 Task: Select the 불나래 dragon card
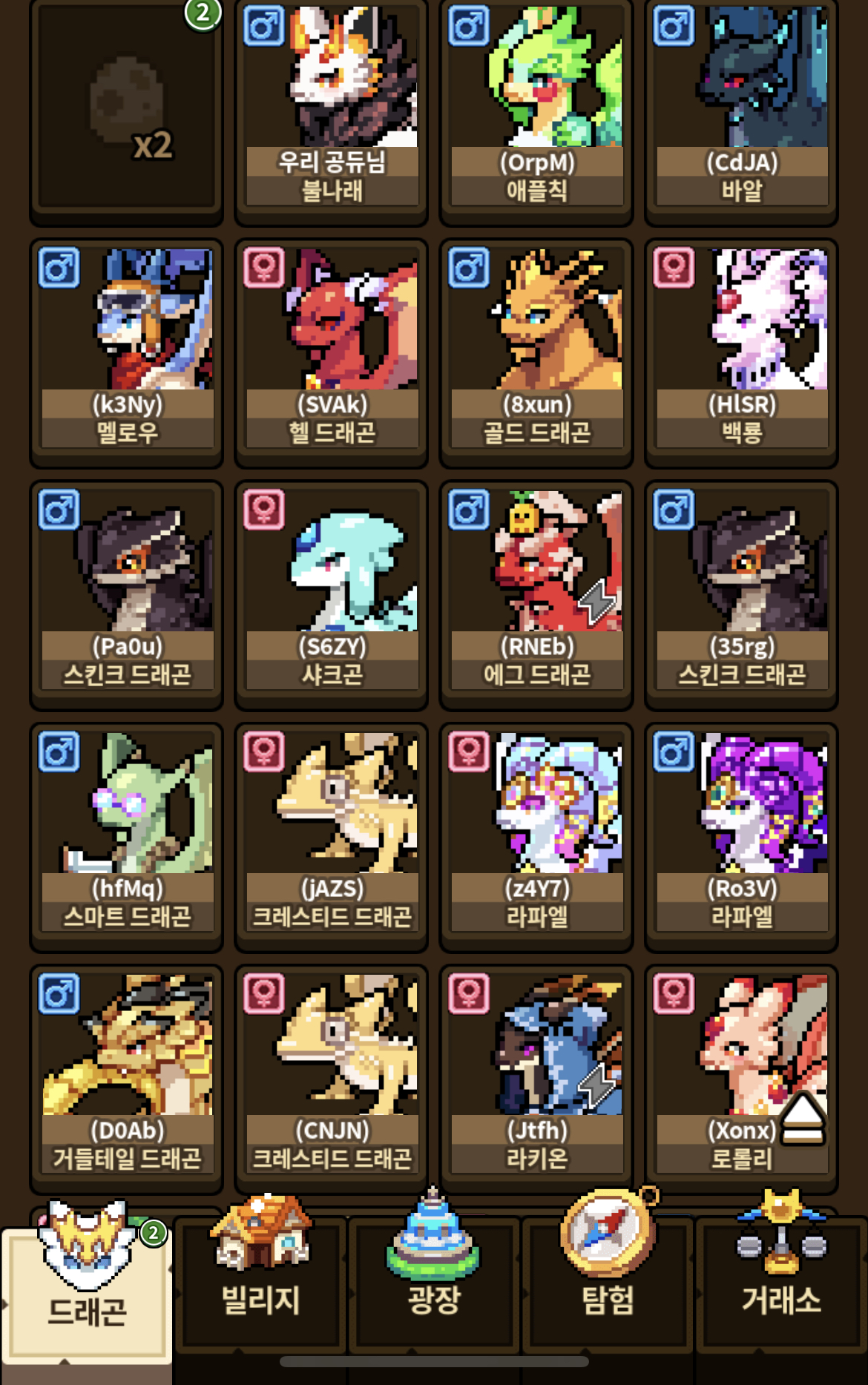331,110
